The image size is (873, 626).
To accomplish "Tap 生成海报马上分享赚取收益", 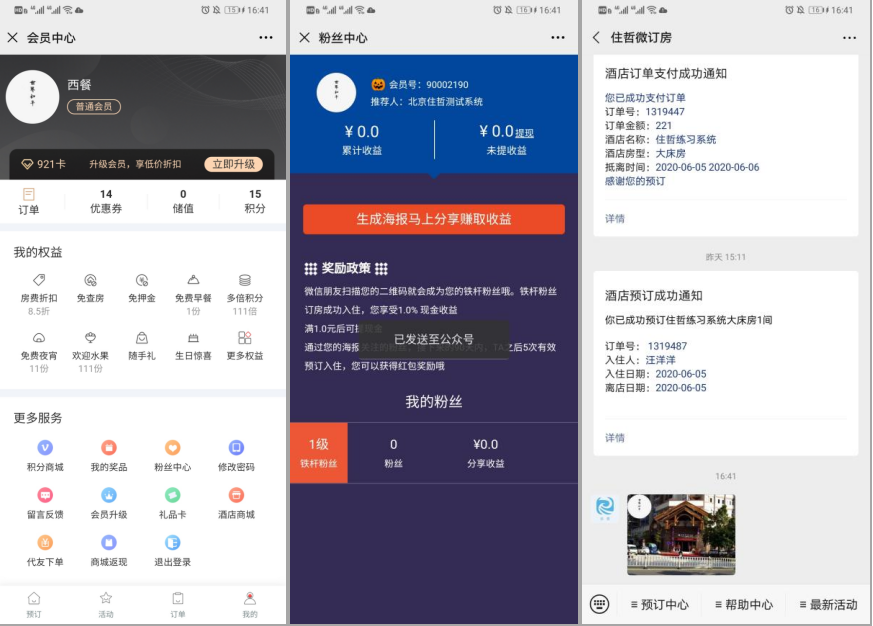I will coord(433,219).
